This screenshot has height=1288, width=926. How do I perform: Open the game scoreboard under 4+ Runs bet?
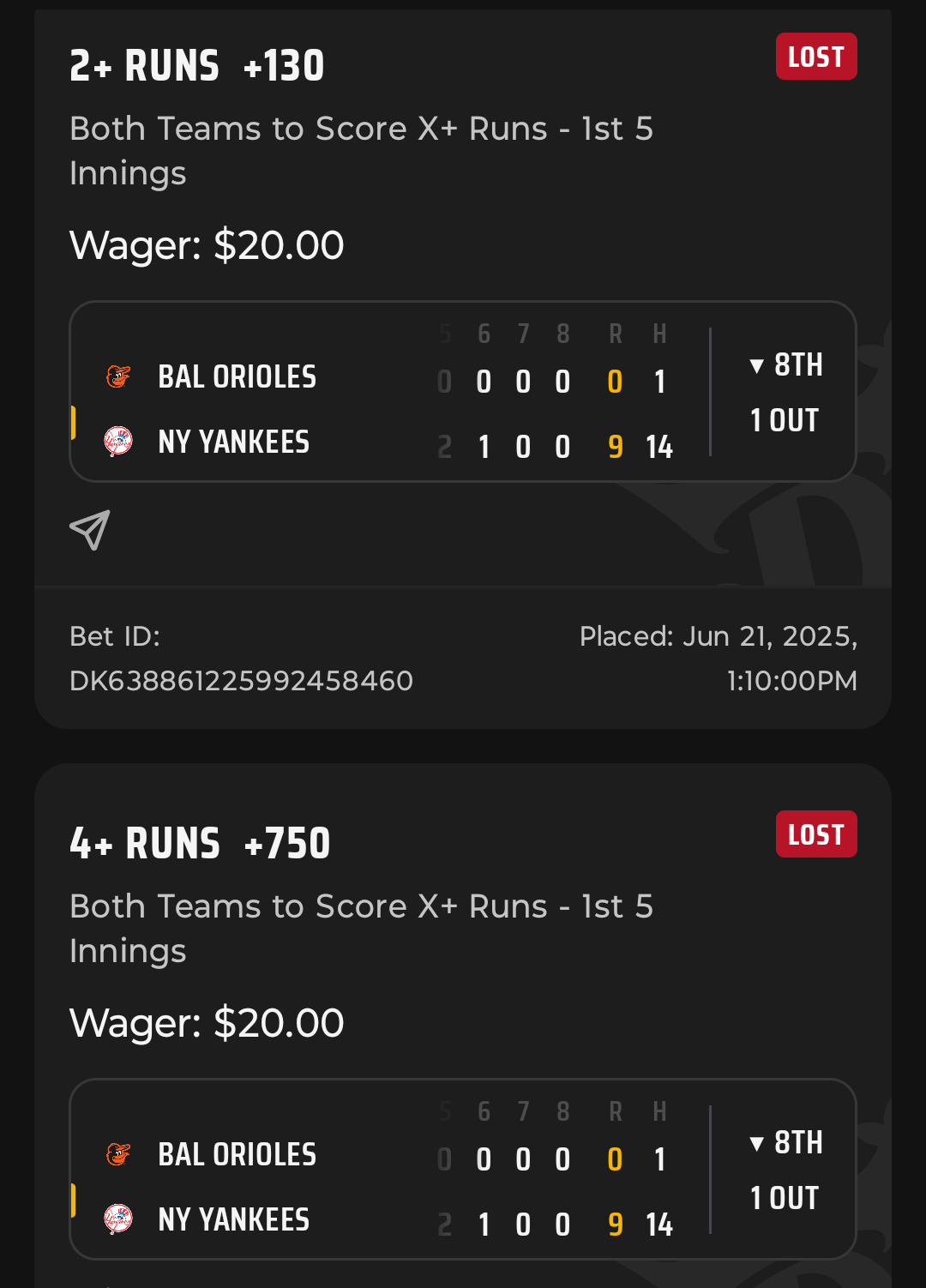point(463,1170)
